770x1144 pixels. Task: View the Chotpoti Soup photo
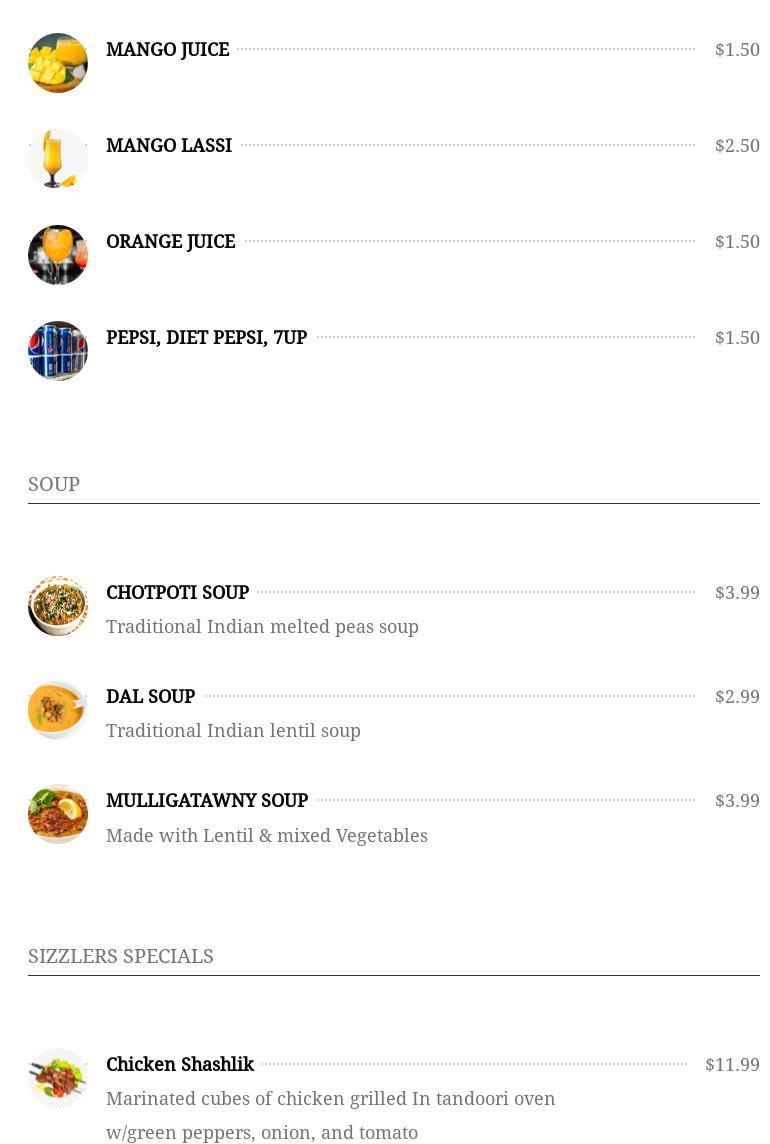pos(58,606)
